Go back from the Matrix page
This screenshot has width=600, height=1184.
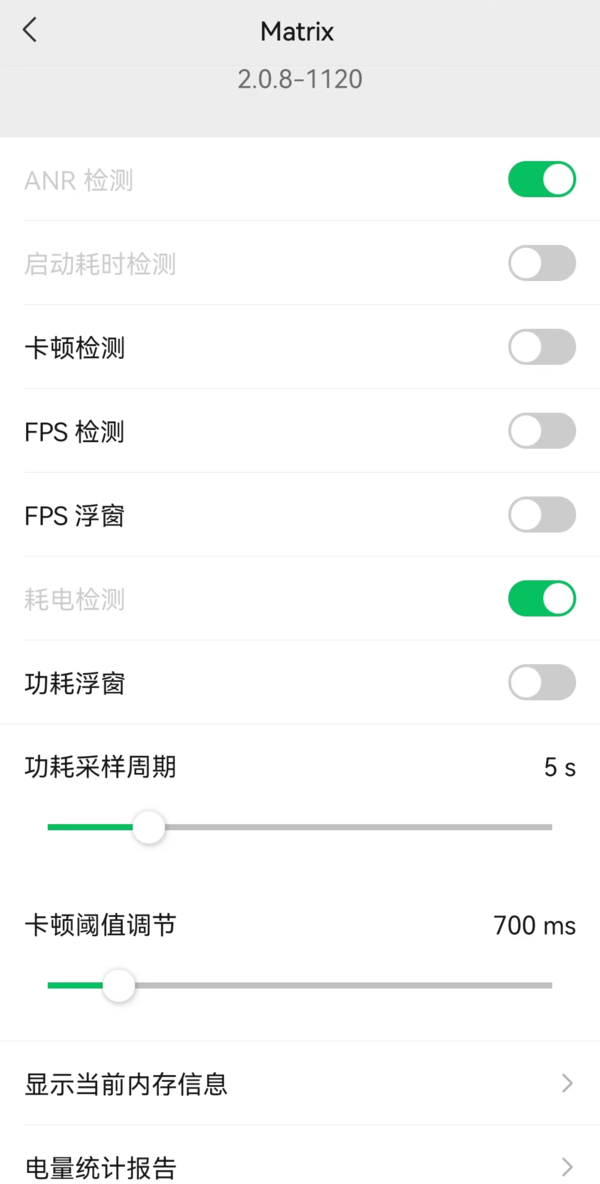tap(30, 31)
